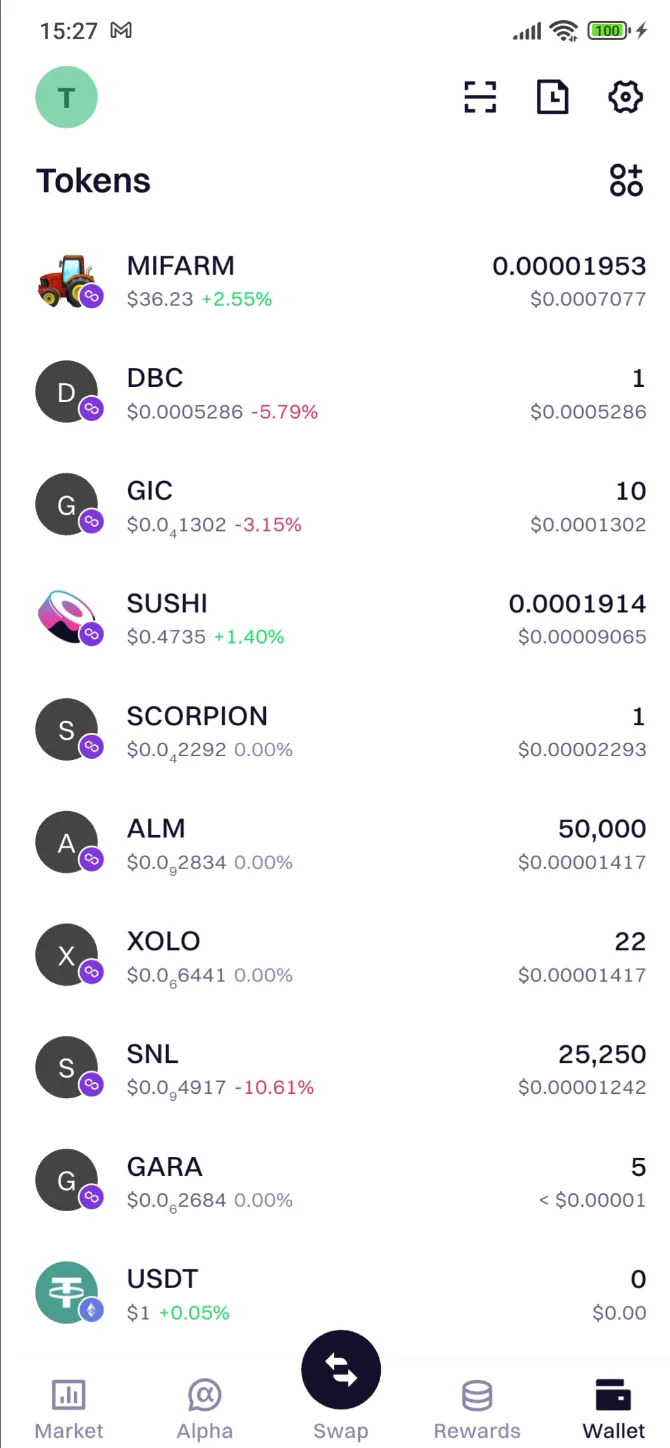Open the Swap button
The image size is (670, 1448).
click(341, 1372)
